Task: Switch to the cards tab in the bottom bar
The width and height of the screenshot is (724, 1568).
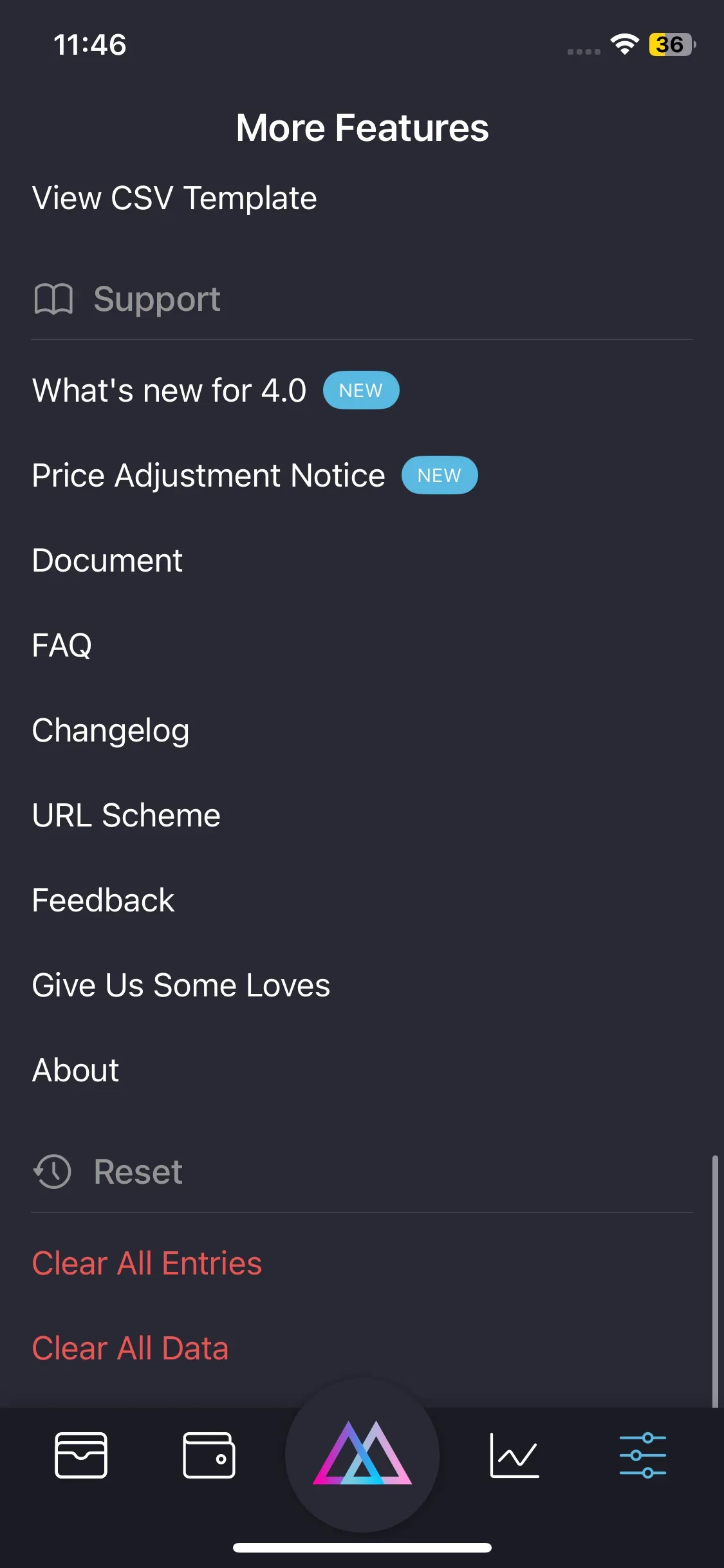Action: [81, 1455]
